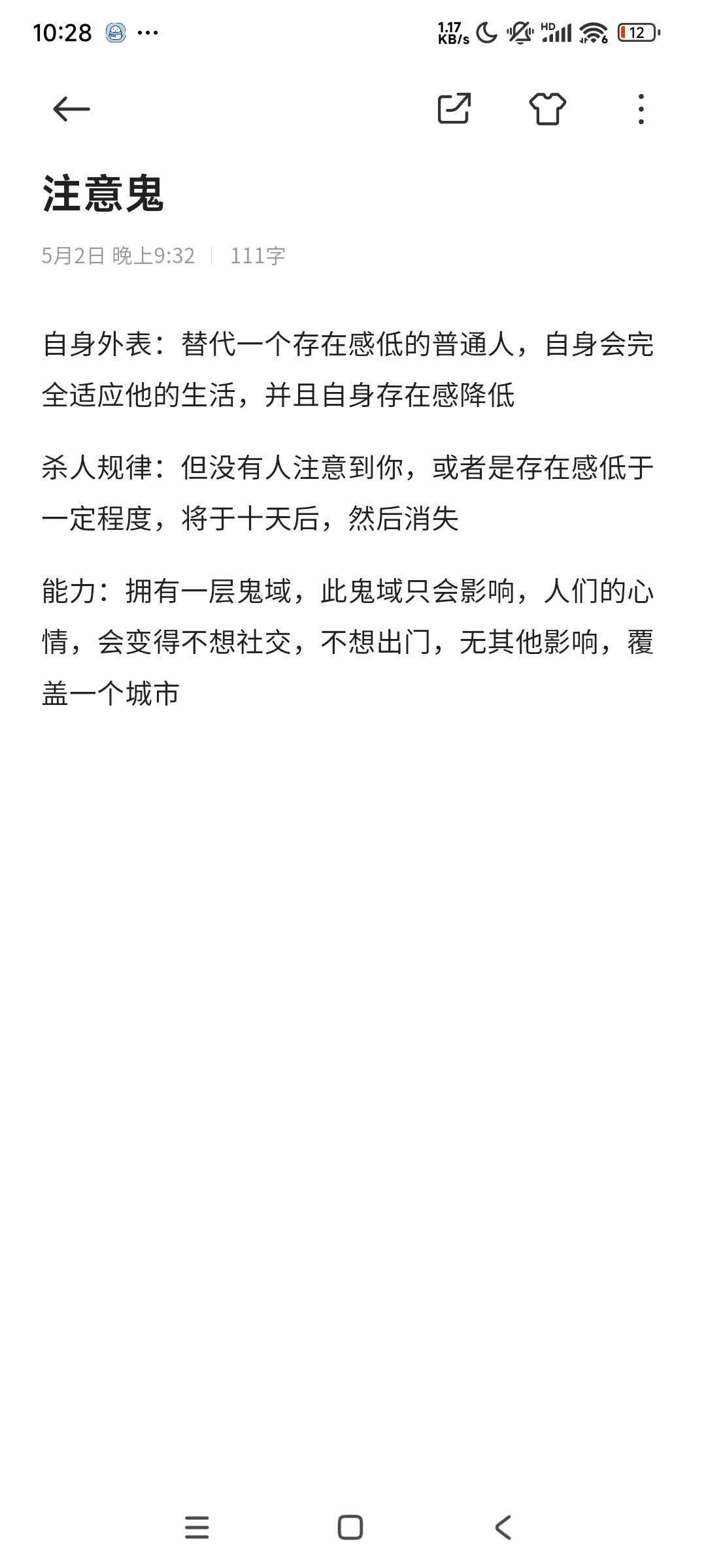Tap the note title 注意鬼 to edit
Viewport: 706px width, 1568px height.
click(103, 194)
